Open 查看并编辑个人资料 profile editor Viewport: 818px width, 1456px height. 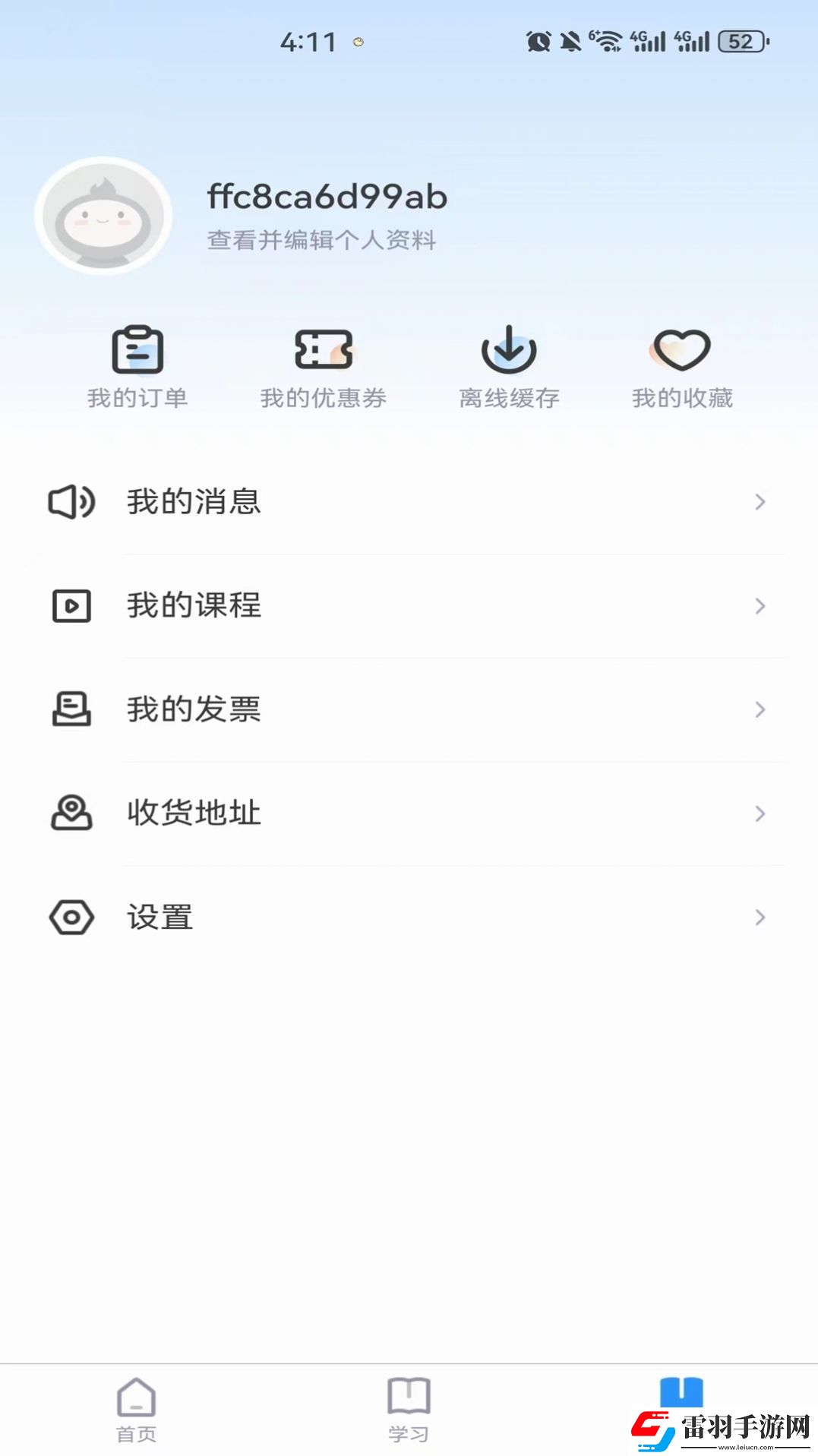322,240
